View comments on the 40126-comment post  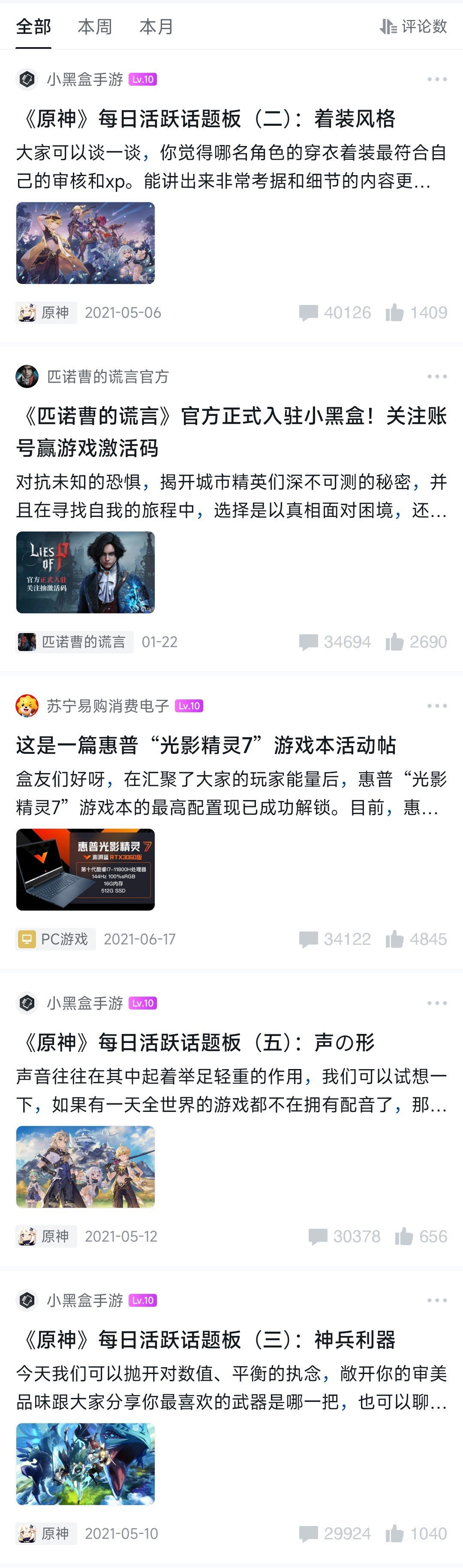(334, 313)
